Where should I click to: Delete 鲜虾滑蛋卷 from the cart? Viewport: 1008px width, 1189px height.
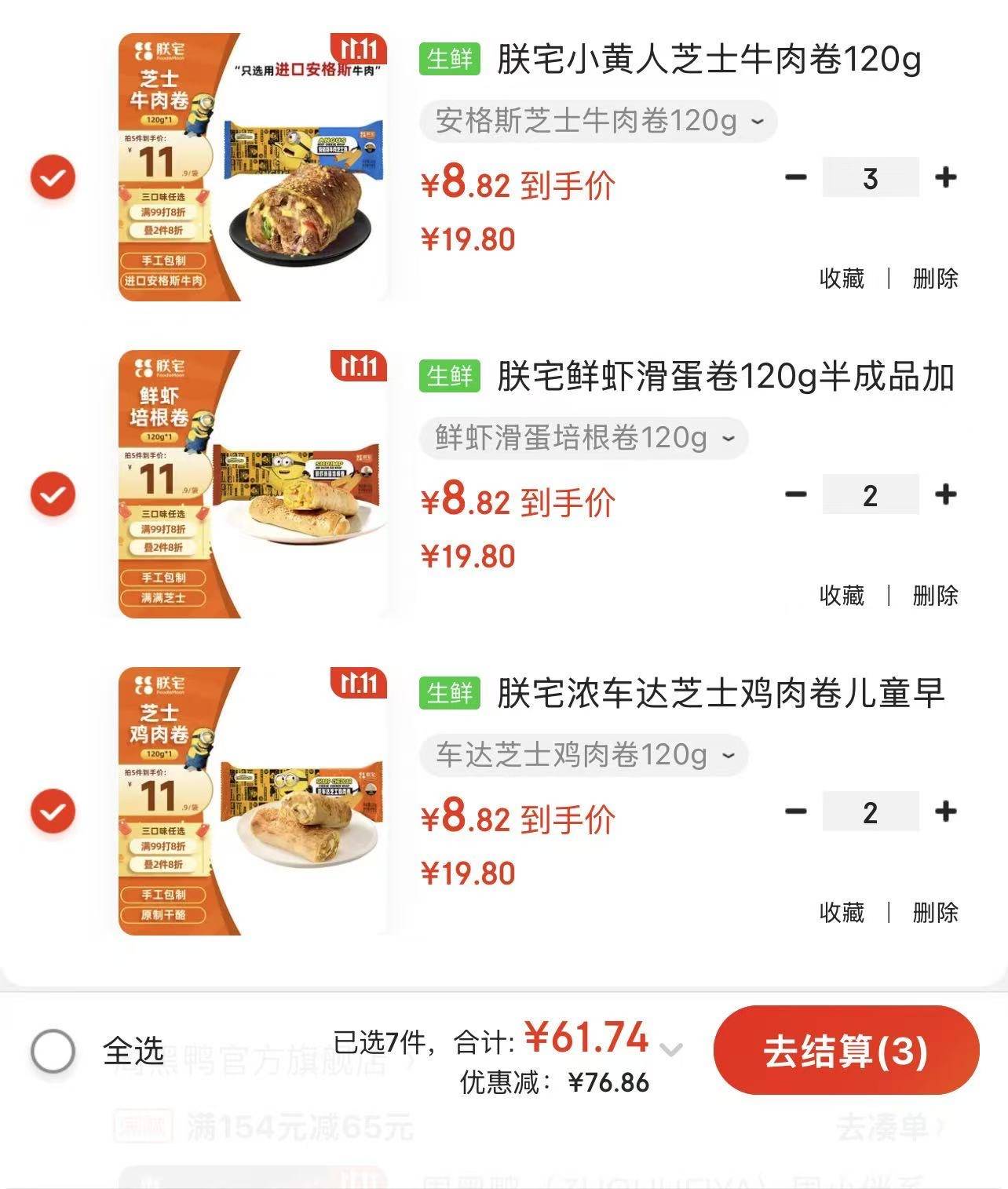(935, 596)
